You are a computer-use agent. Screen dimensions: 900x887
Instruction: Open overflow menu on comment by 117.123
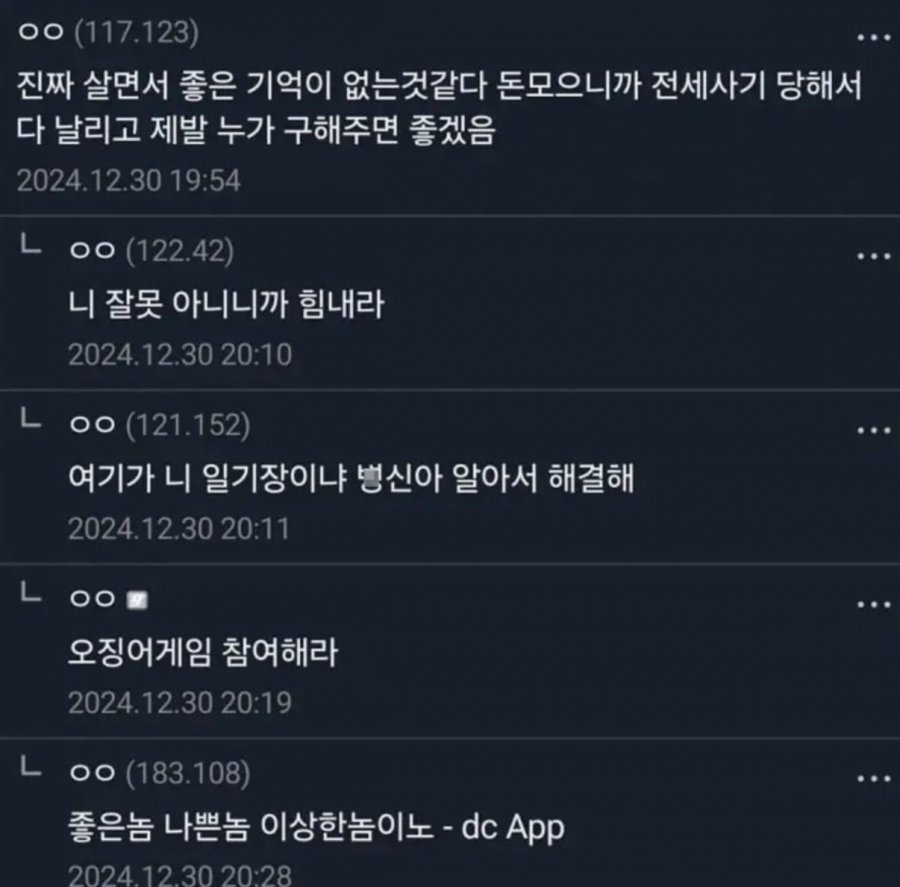(873, 37)
